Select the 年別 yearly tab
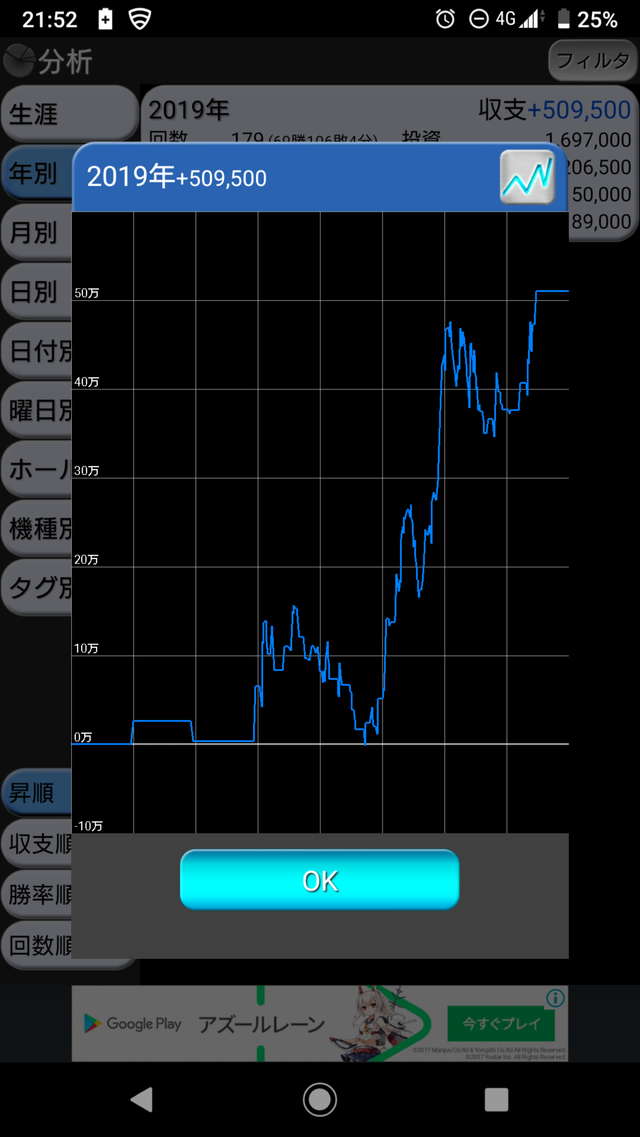Image resolution: width=640 pixels, height=1137 pixels. pyautogui.click(x=36, y=173)
